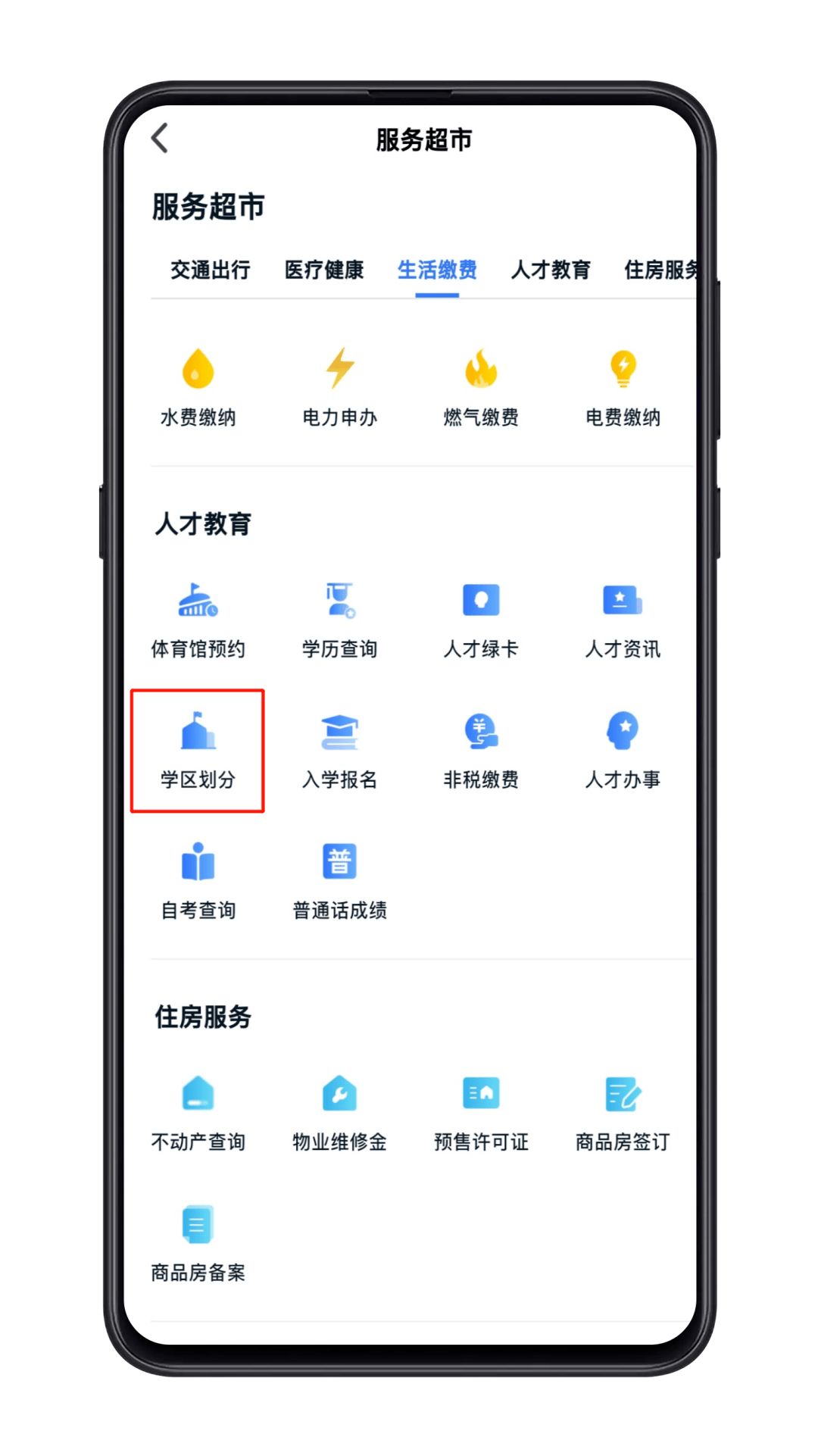Image resolution: width=818 pixels, height=1456 pixels.
Task: Open 入学报名 registration
Action: (x=339, y=750)
